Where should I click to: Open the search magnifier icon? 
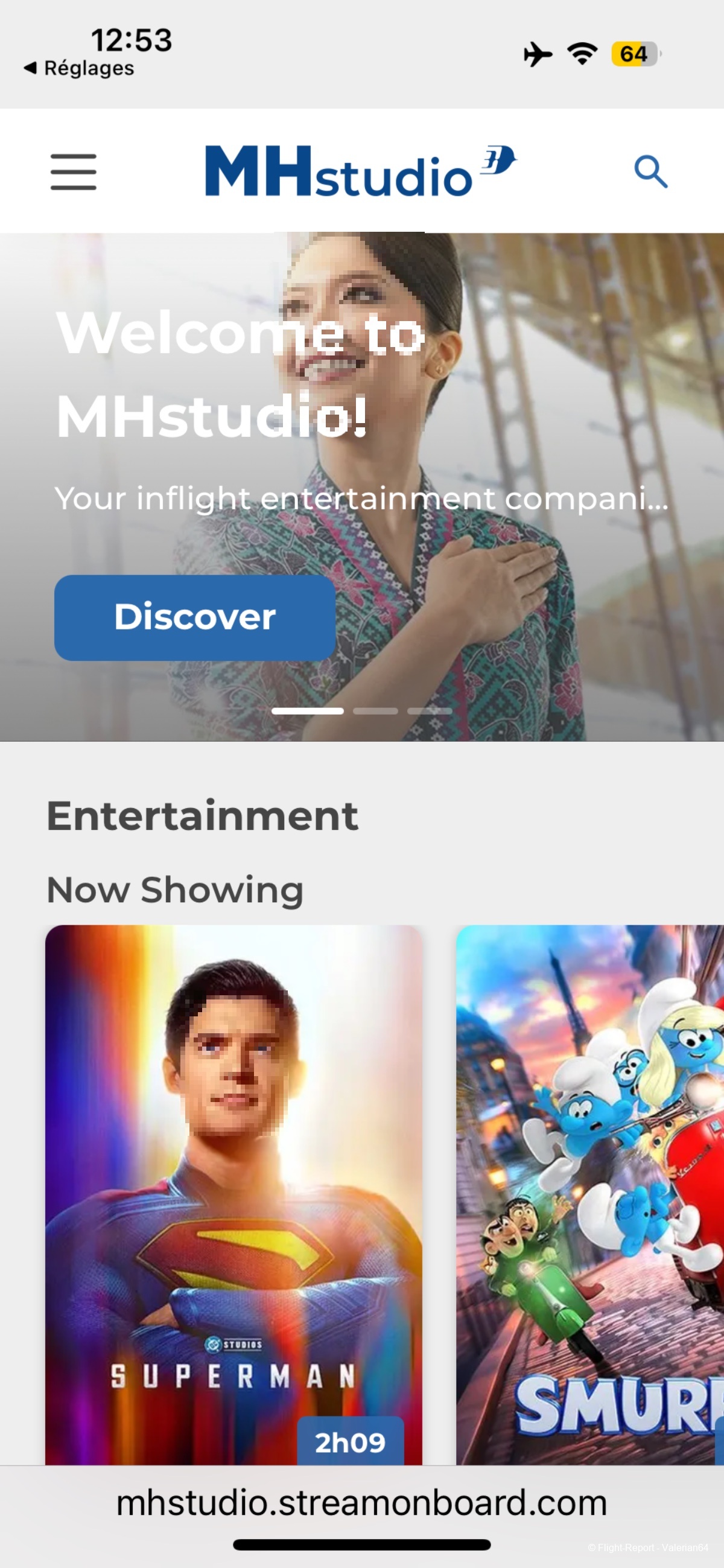pos(650,171)
